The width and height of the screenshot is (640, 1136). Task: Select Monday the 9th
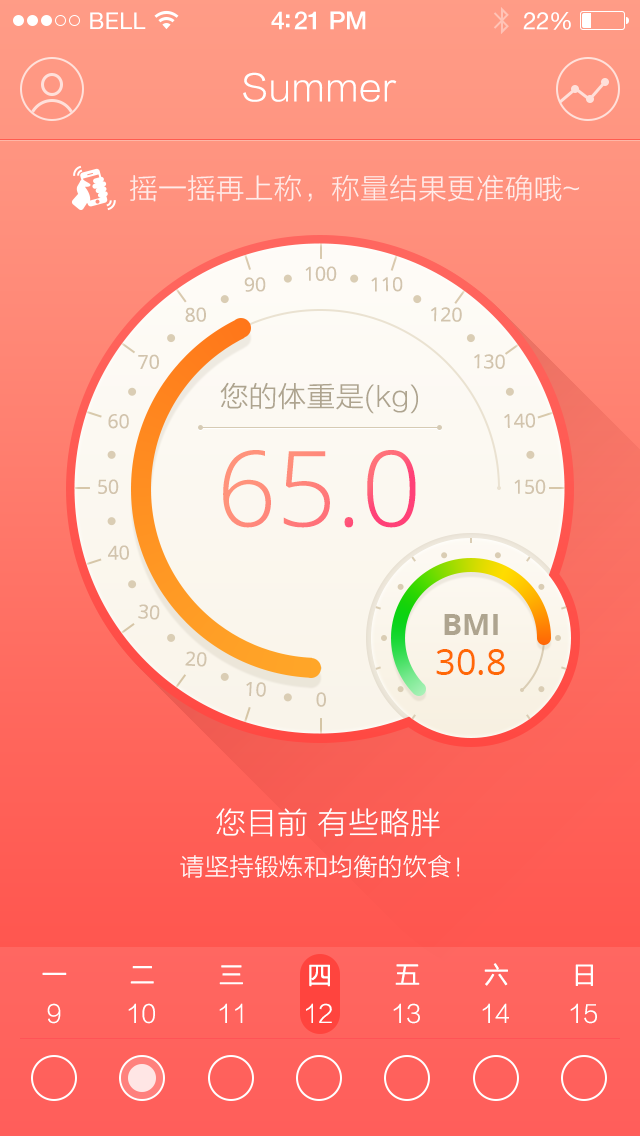54,995
